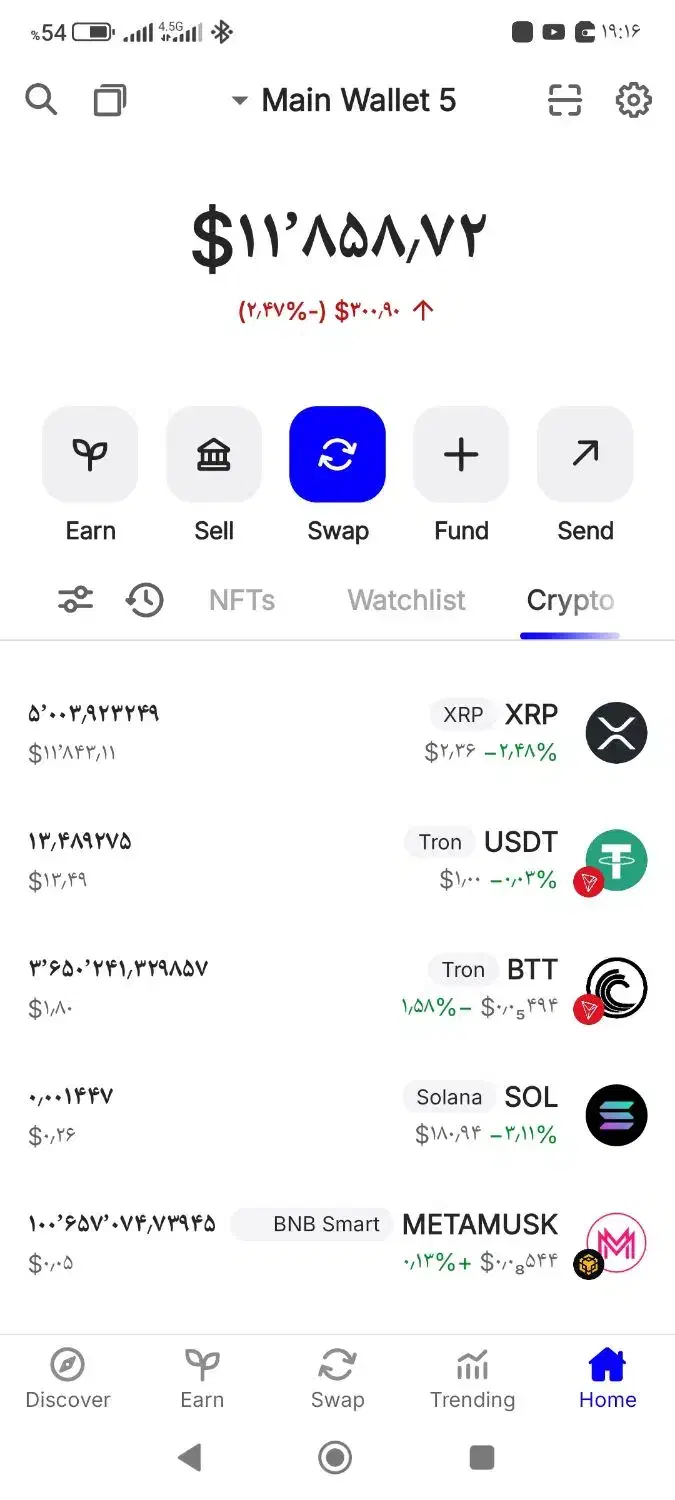Tap the Earn action button
The width and height of the screenshot is (675, 1500).
point(90,455)
